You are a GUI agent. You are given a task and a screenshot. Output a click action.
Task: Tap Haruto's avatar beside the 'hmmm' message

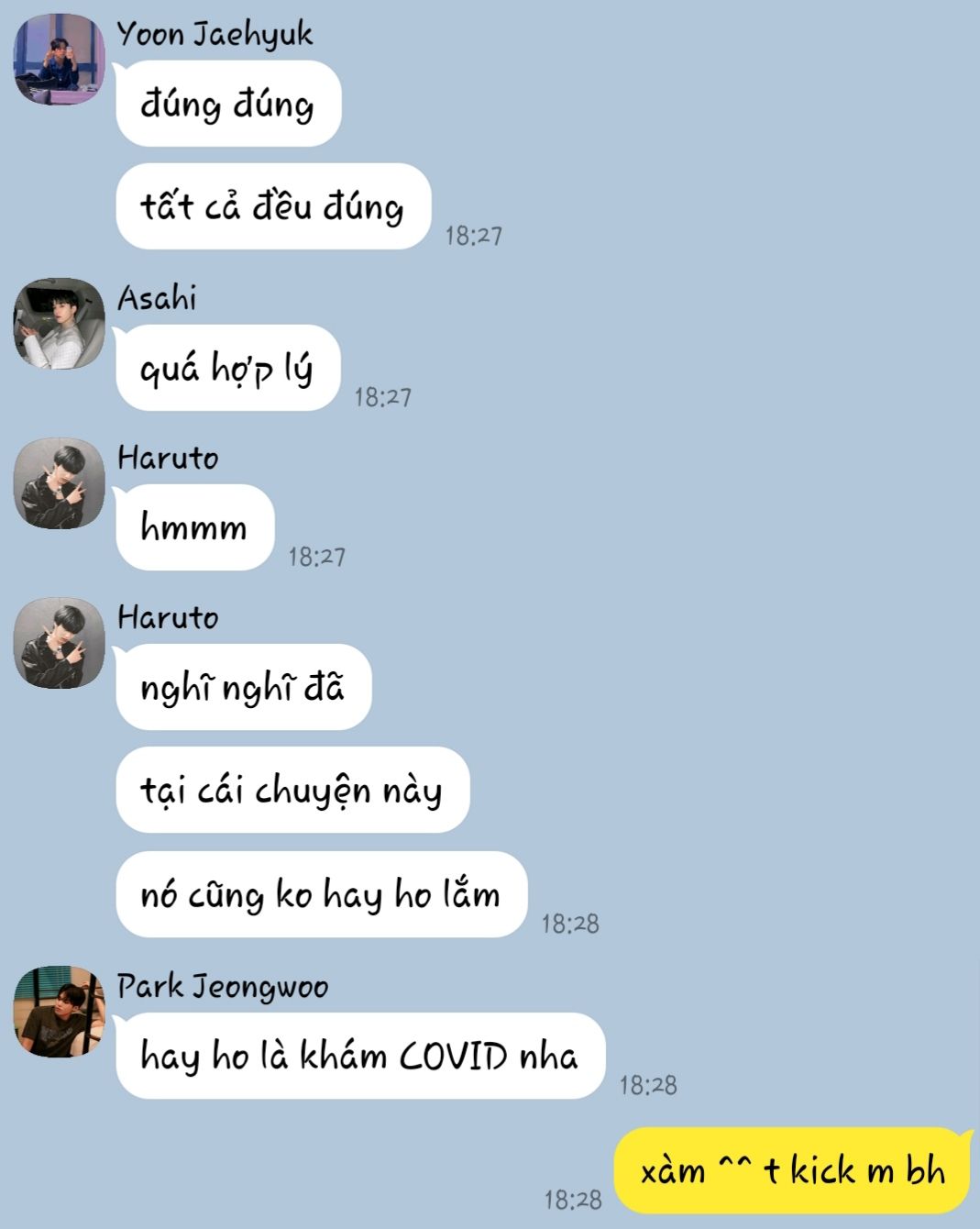pos(59,482)
